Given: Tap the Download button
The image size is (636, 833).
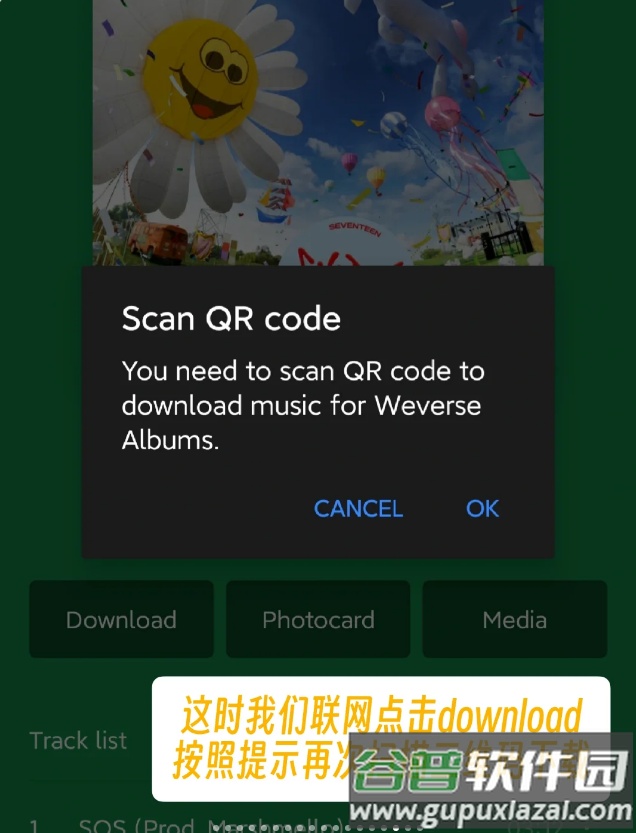Looking at the screenshot, I should [x=121, y=619].
